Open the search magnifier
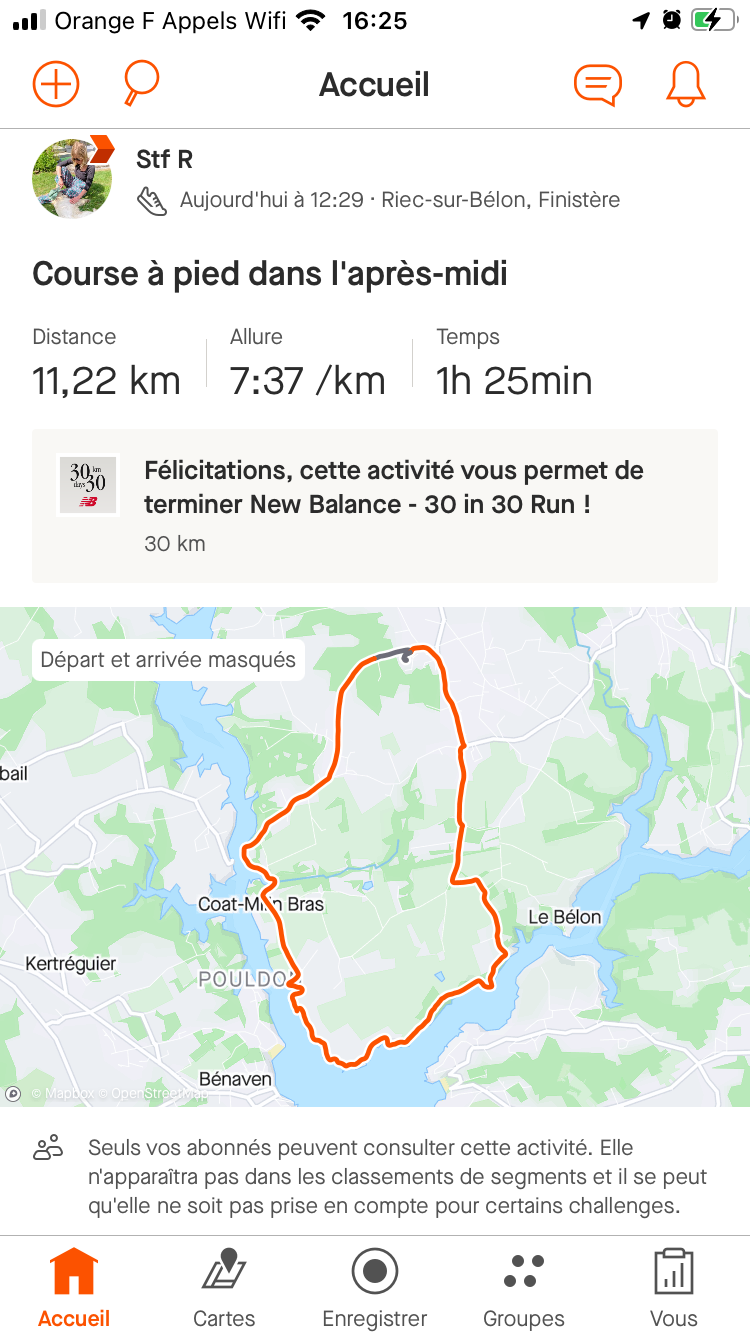The width and height of the screenshot is (750, 1334). point(141,83)
